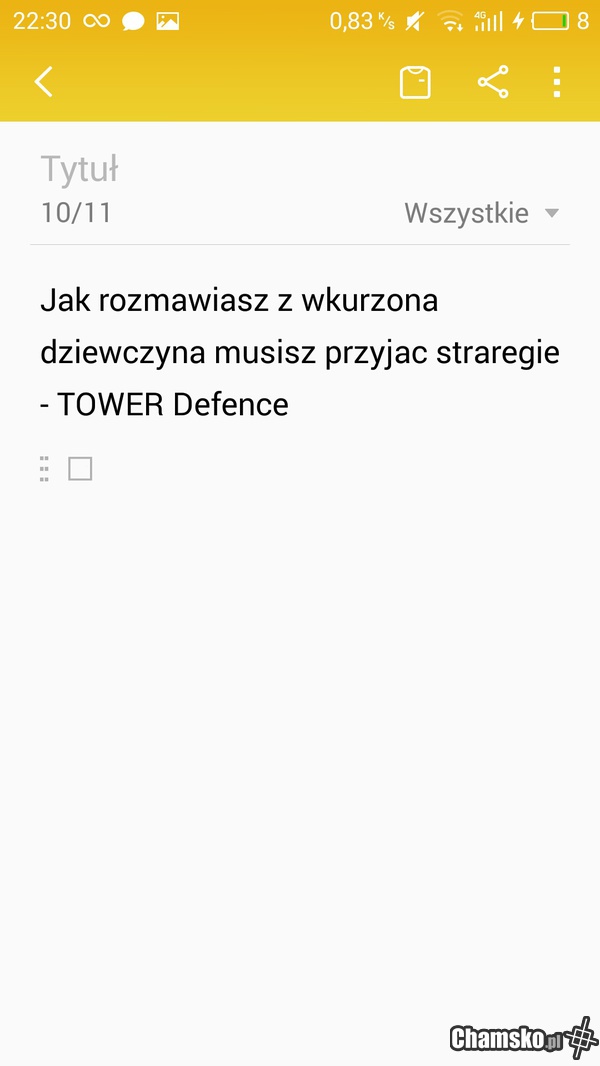This screenshot has height=1066, width=600.
Task: Tap the note text to edit it
Action: (x=298, y=352)
